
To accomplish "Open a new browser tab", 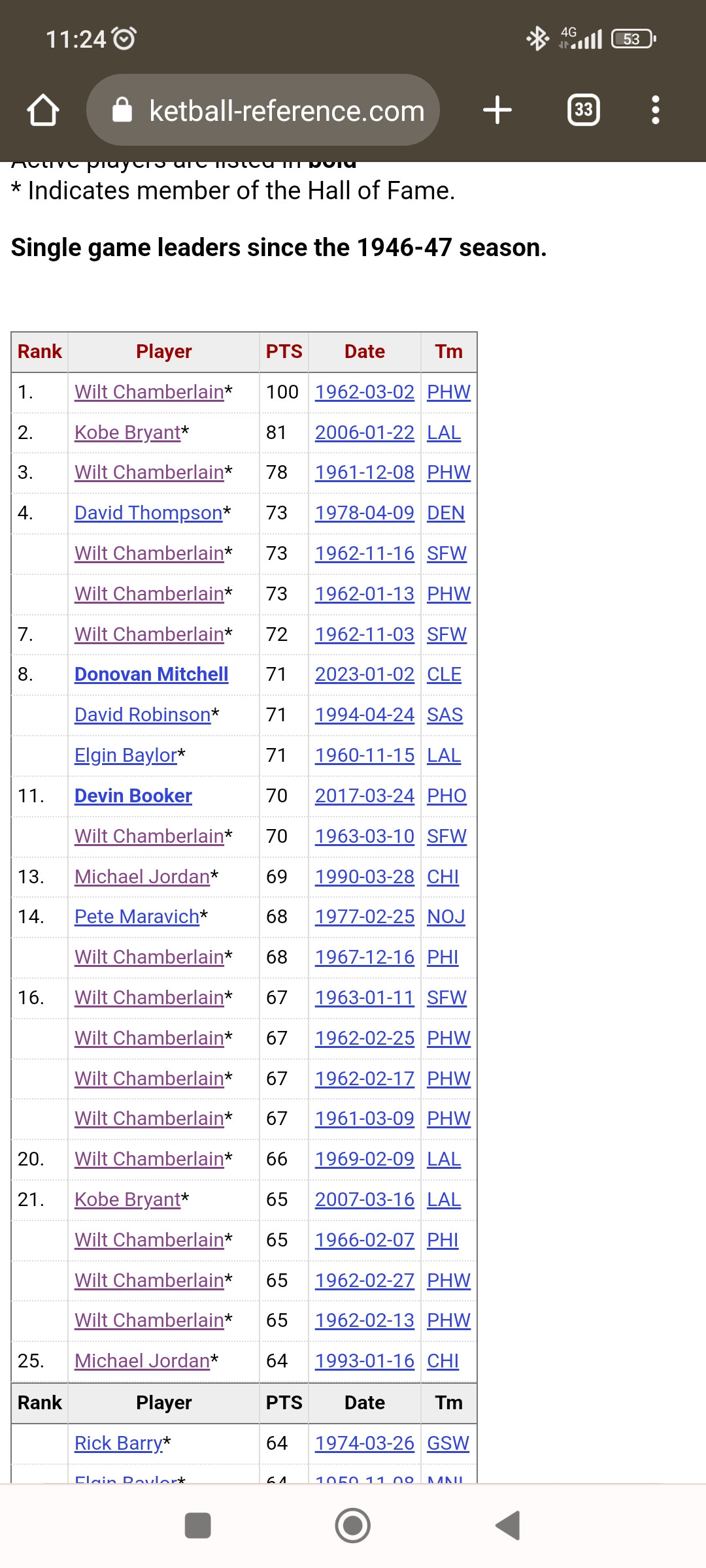I will (x=497, y=110).
